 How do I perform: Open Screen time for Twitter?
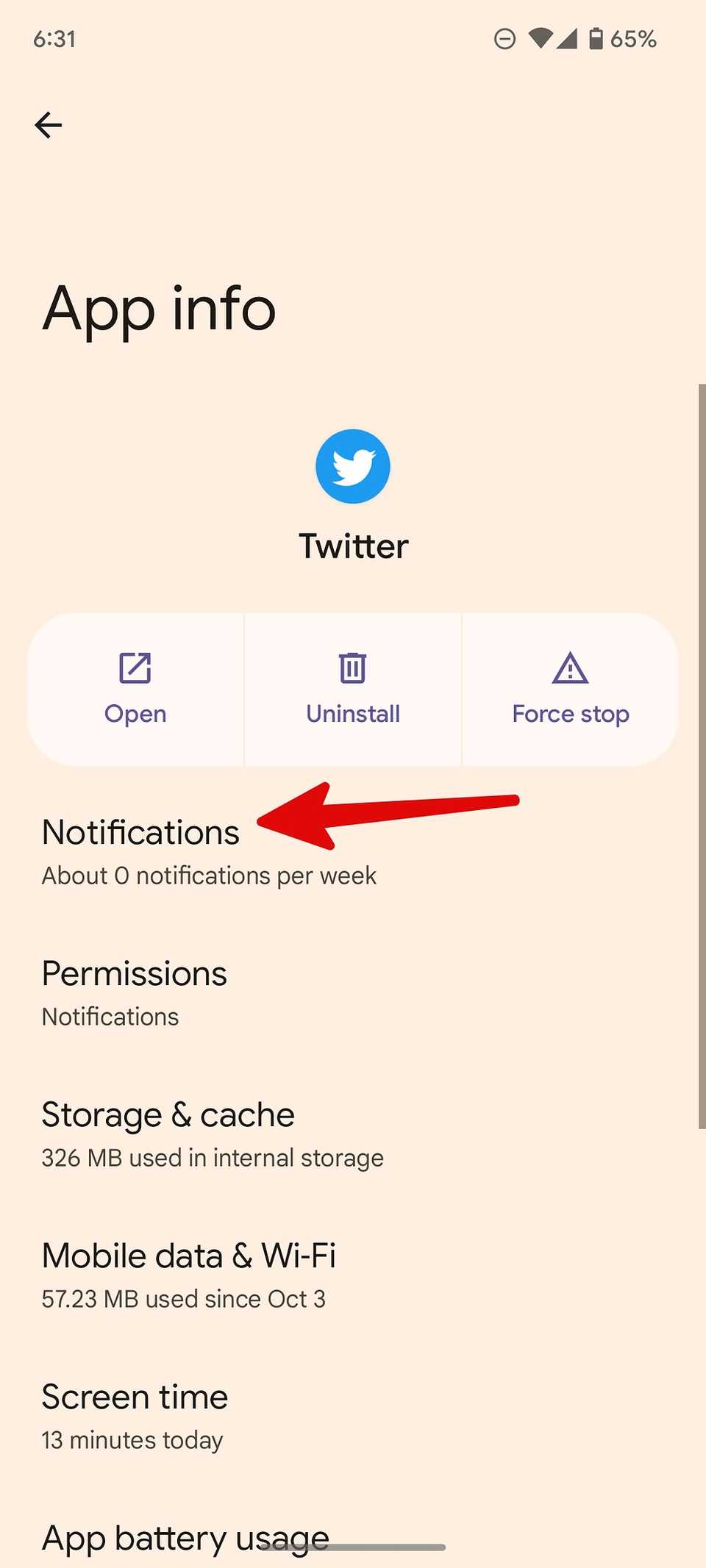[135, 1416]
